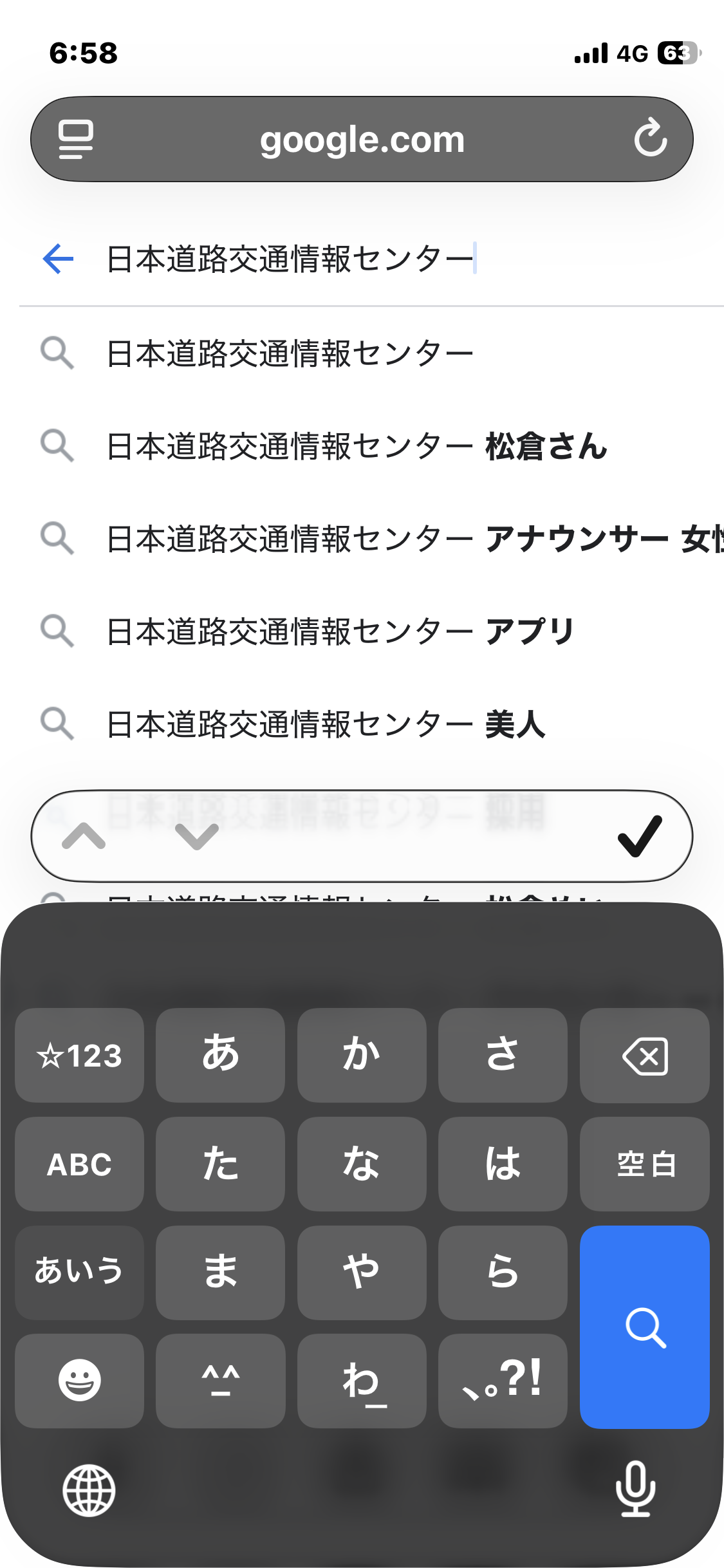Open the 美人 search suggestion

[326, 724]
